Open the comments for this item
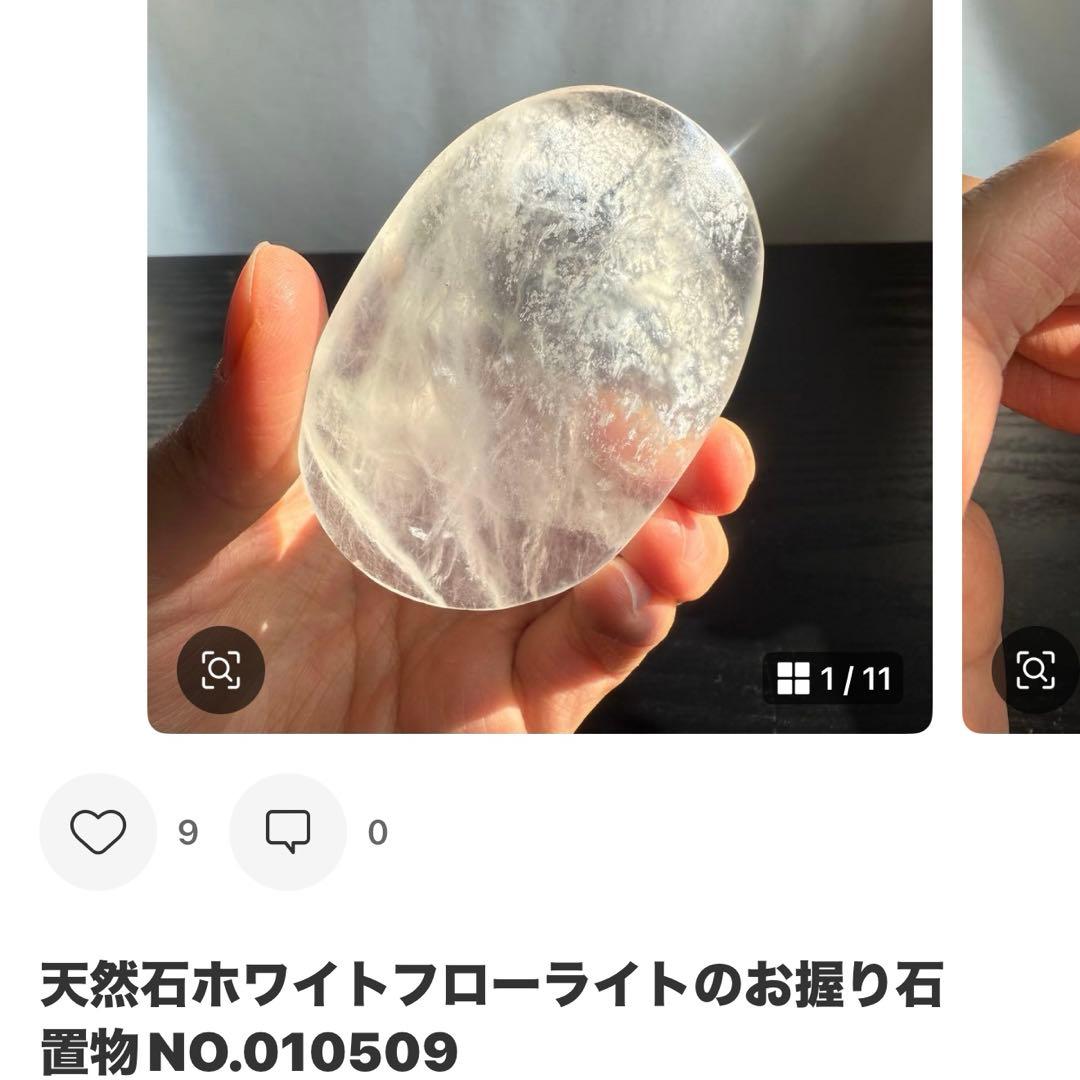1080x1080 pixels. pyautogui.click(x=288, y=832)
